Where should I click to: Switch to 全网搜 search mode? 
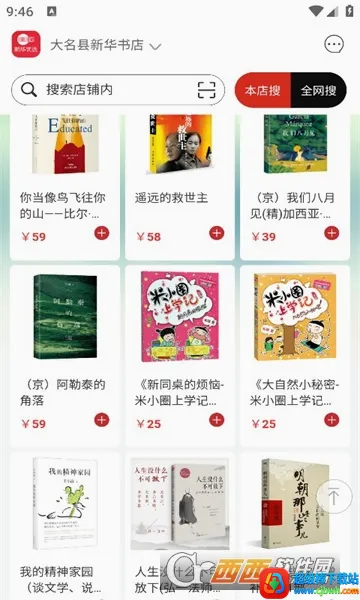(319, 90)
